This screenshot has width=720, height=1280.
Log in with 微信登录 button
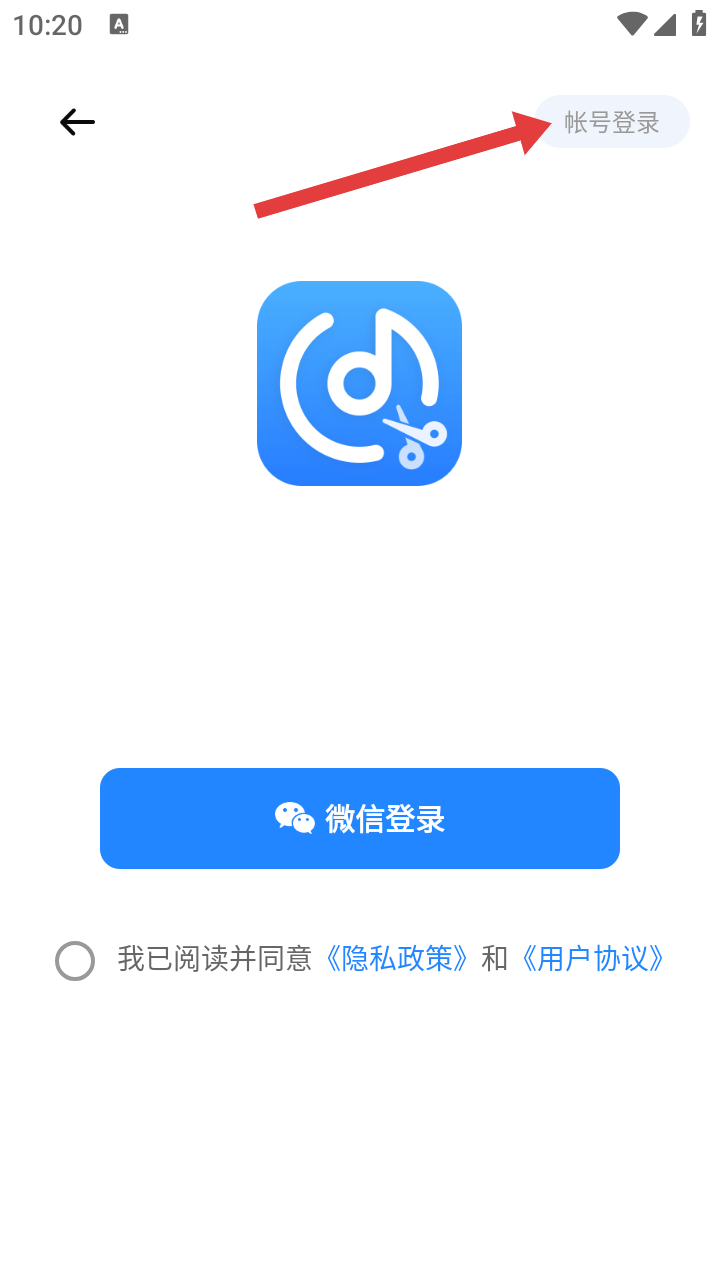360,818
